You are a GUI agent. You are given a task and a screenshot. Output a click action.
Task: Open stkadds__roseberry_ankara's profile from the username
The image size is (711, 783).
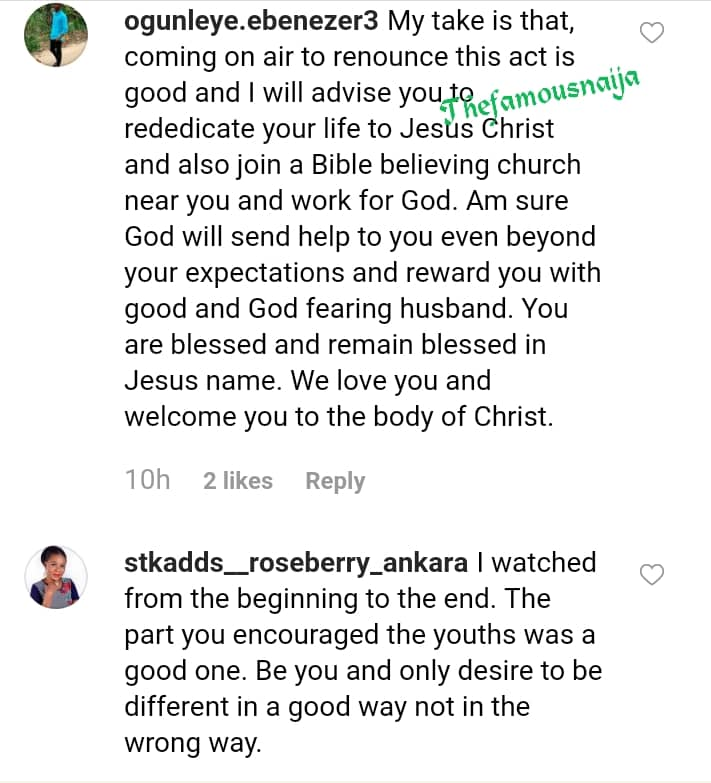click(x=296, y=562)
